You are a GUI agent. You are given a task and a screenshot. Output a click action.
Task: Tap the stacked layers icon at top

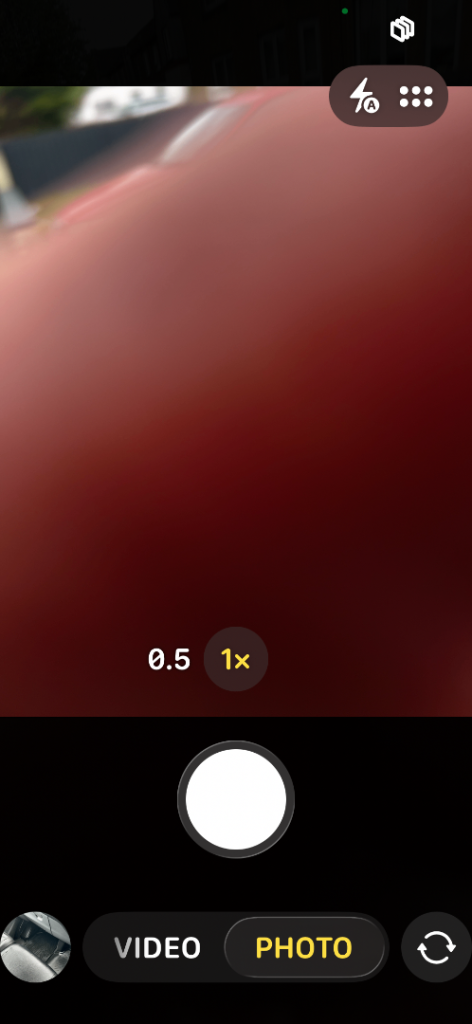pos(402,29)
